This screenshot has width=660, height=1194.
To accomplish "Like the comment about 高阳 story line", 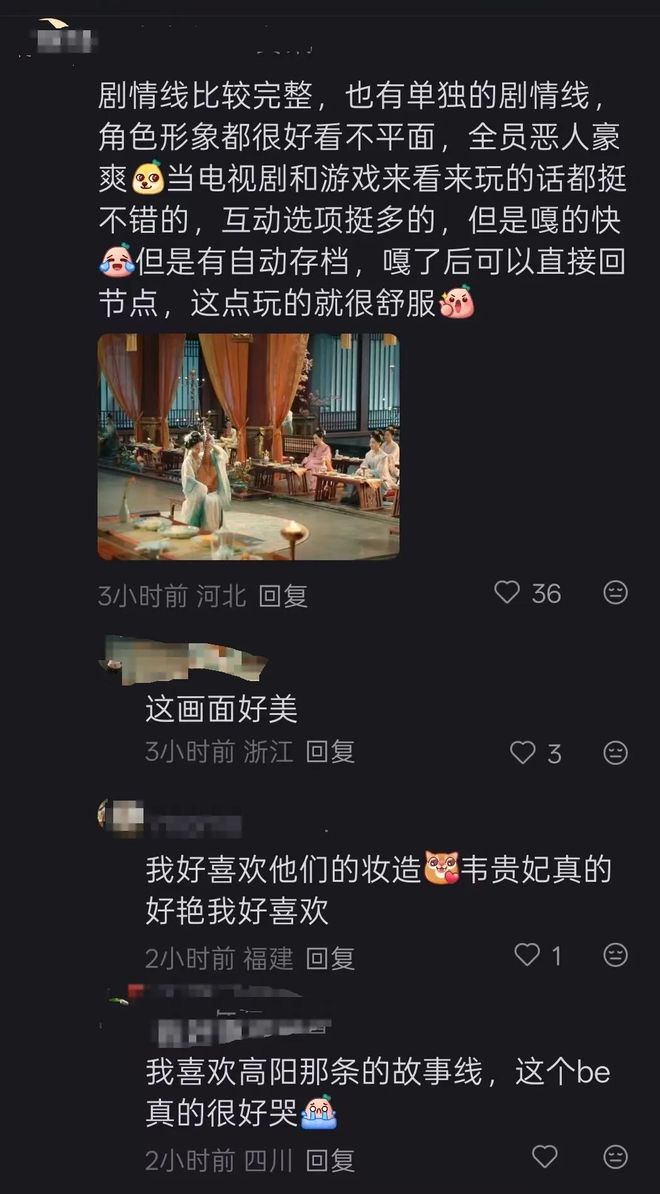I will 545,1157.
